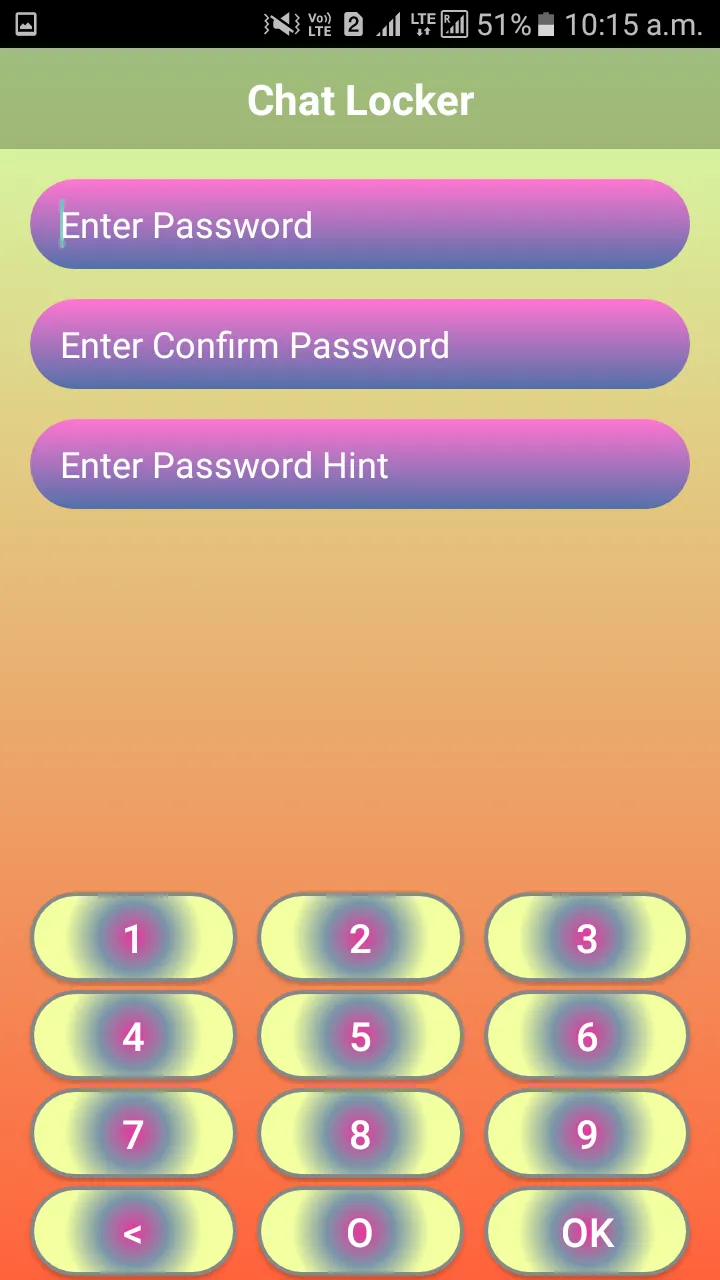Screen dimensions: 720x1280
Task: Tap the number 2 key
Action: [x=360, y=938]
